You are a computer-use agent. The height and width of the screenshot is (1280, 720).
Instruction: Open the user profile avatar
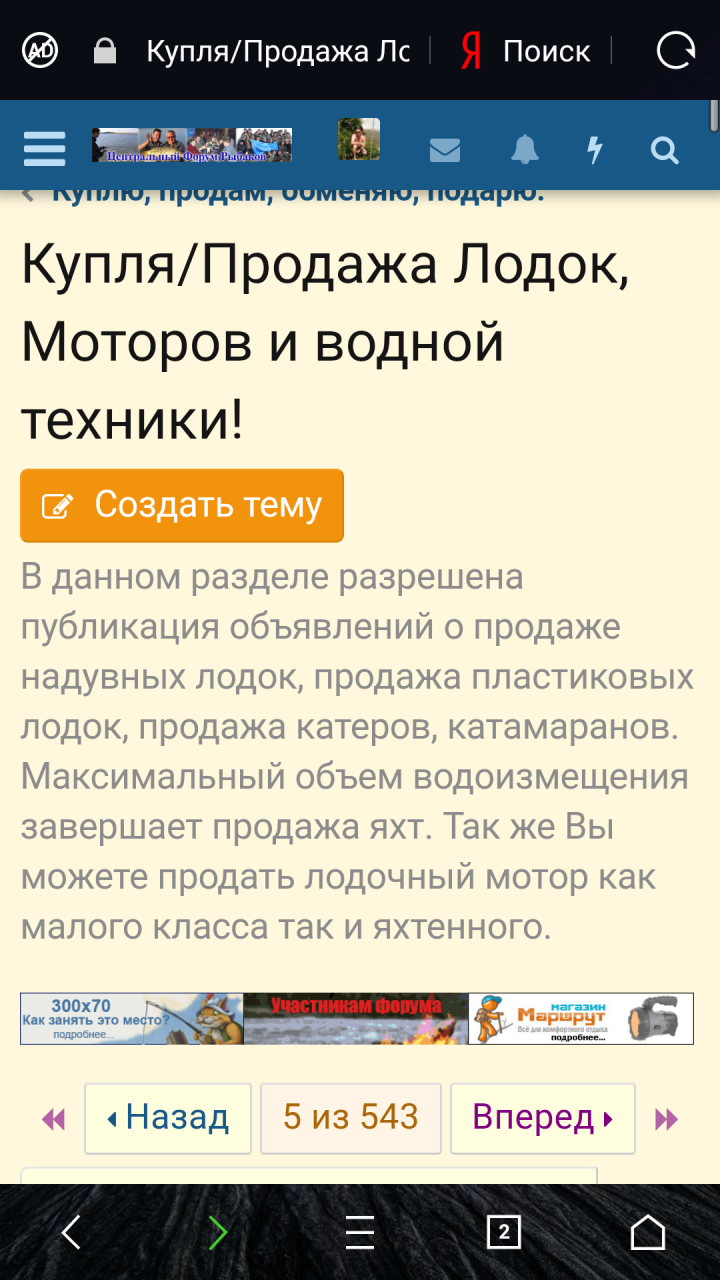pyautogui.click(x=358, y=140)
